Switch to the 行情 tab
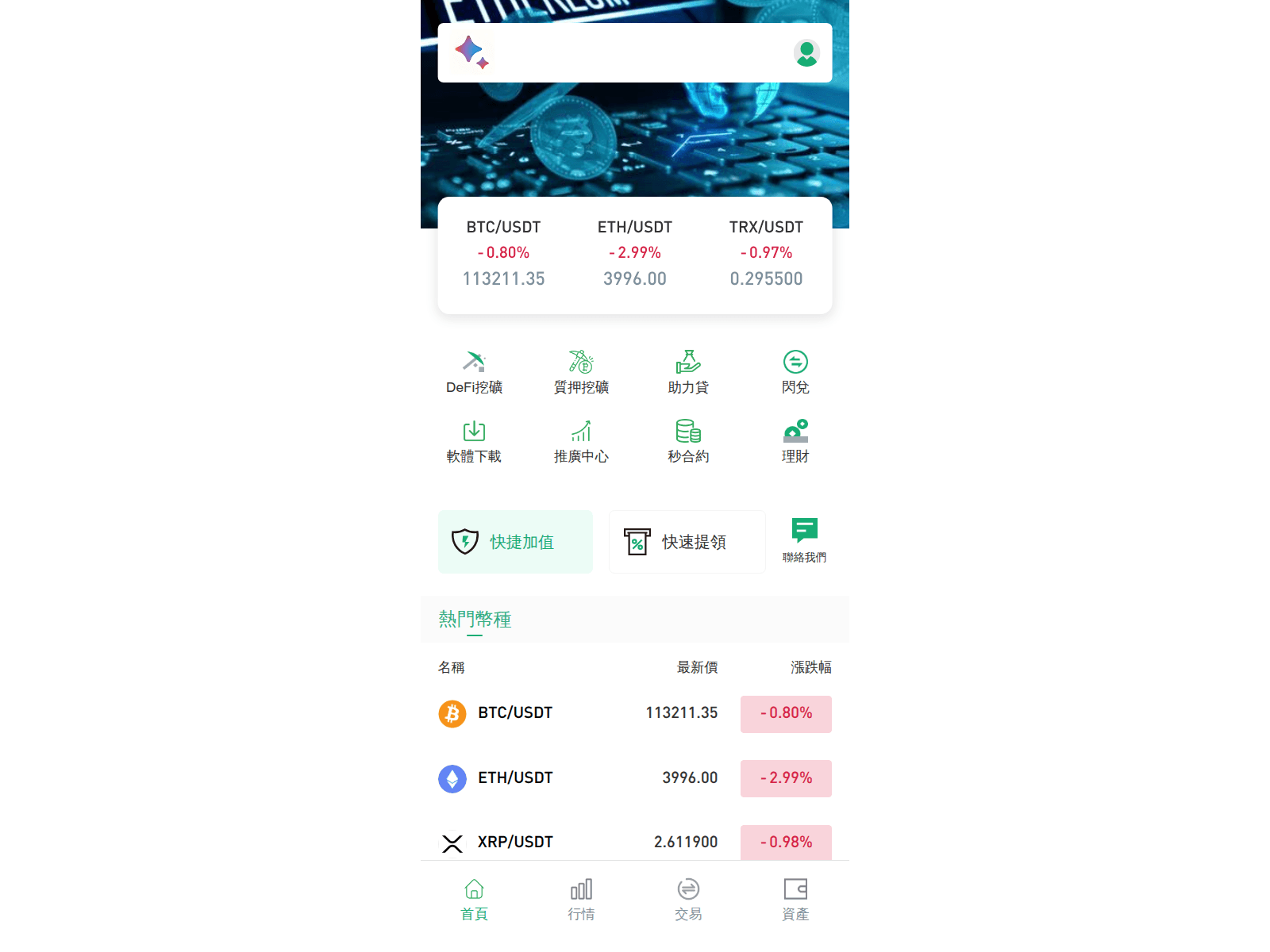 pyautogui.click(x=581, y=900)
